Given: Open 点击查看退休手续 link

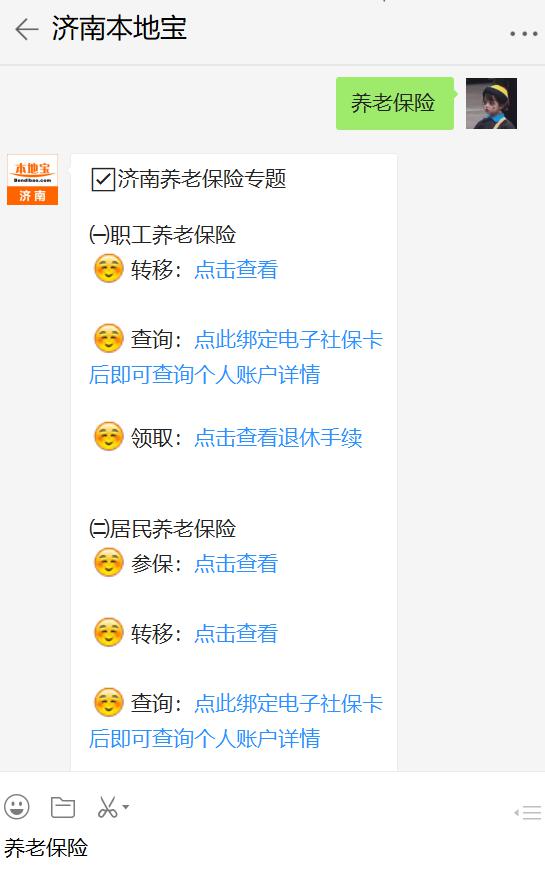Looking at the screenshot, I should click(x=278, y=438).
